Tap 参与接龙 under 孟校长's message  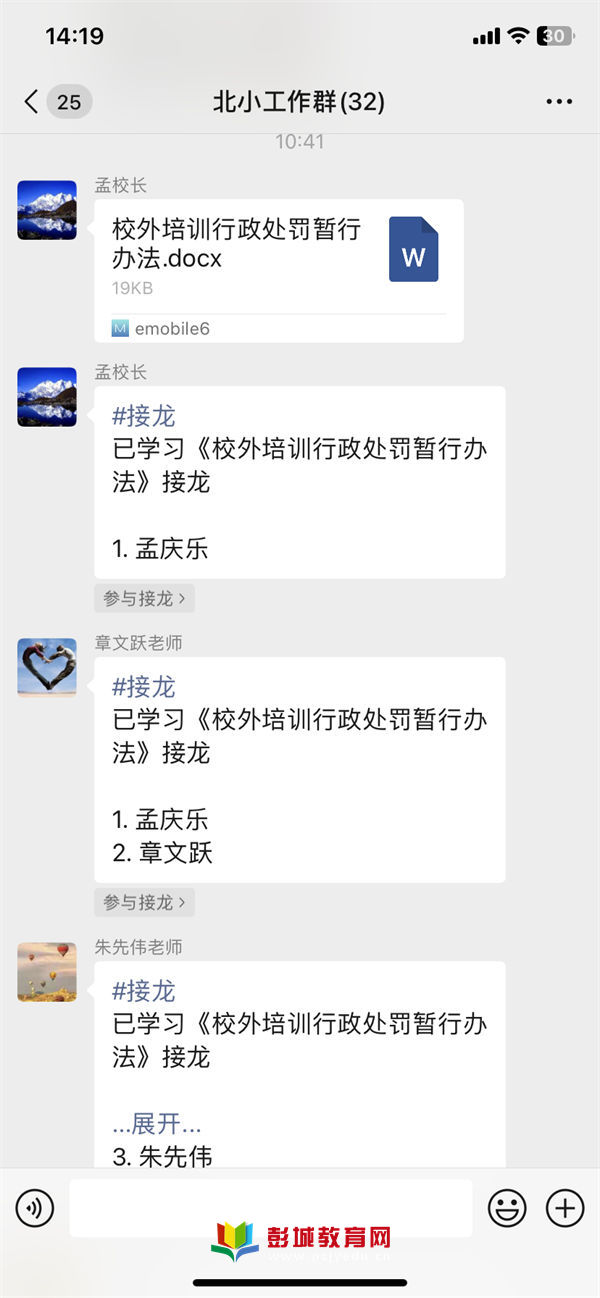tap(145, 599)
